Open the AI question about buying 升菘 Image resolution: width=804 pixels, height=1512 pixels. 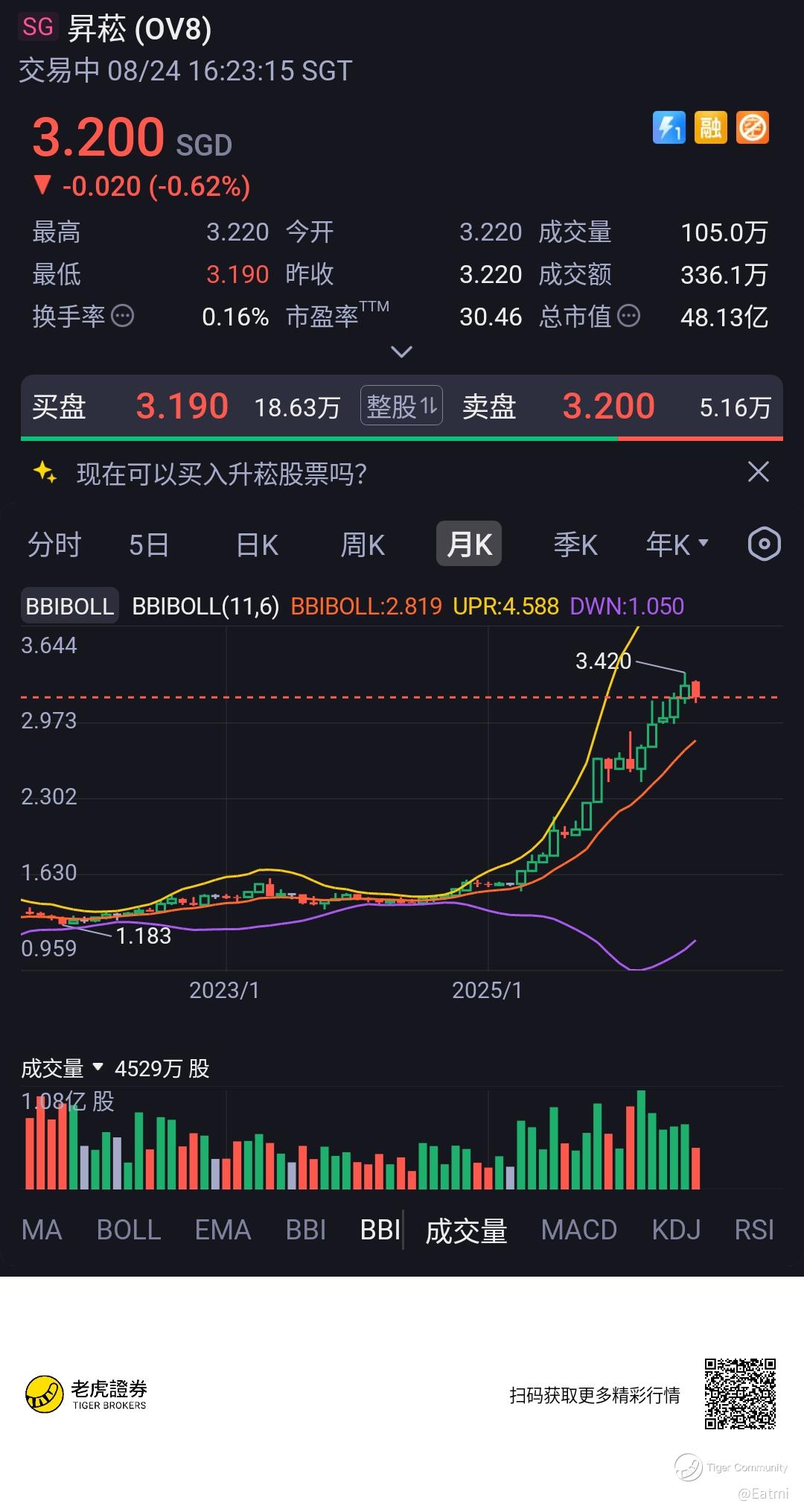tap(222, 474)
